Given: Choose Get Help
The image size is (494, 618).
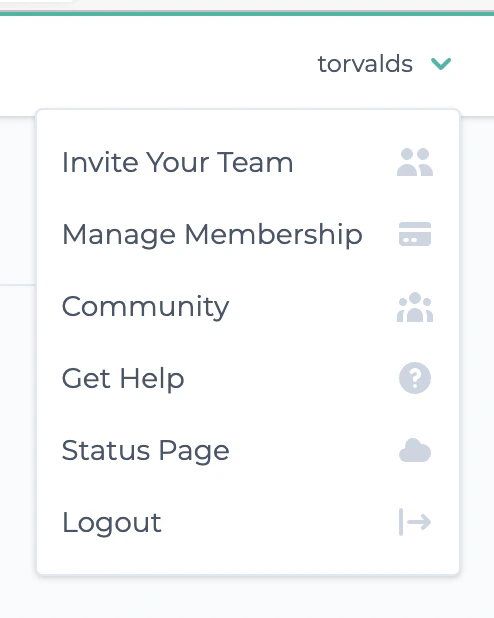Looking at the screenshot, I should coord(248,378).
